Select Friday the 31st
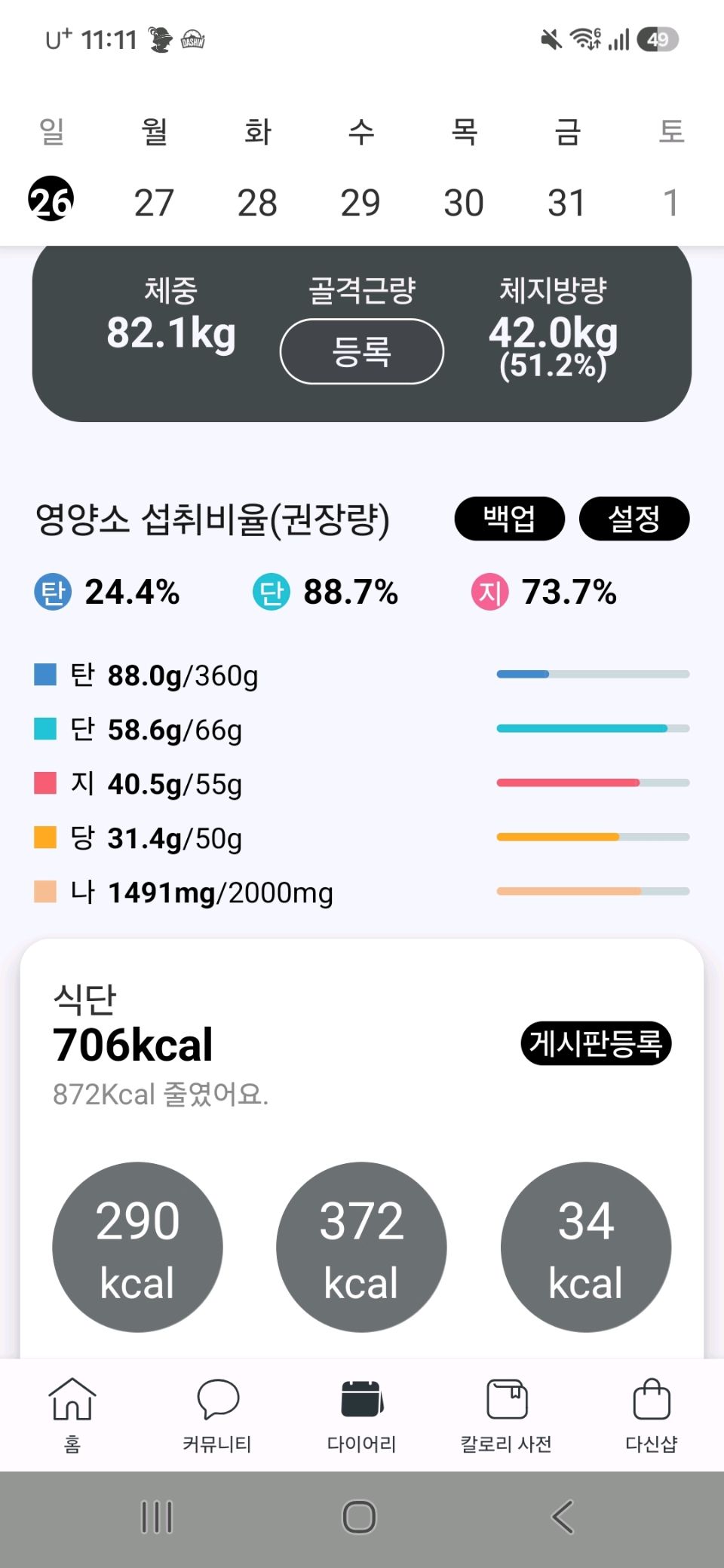Viewport: 724px width, 1568px height. tap(566, 202)
